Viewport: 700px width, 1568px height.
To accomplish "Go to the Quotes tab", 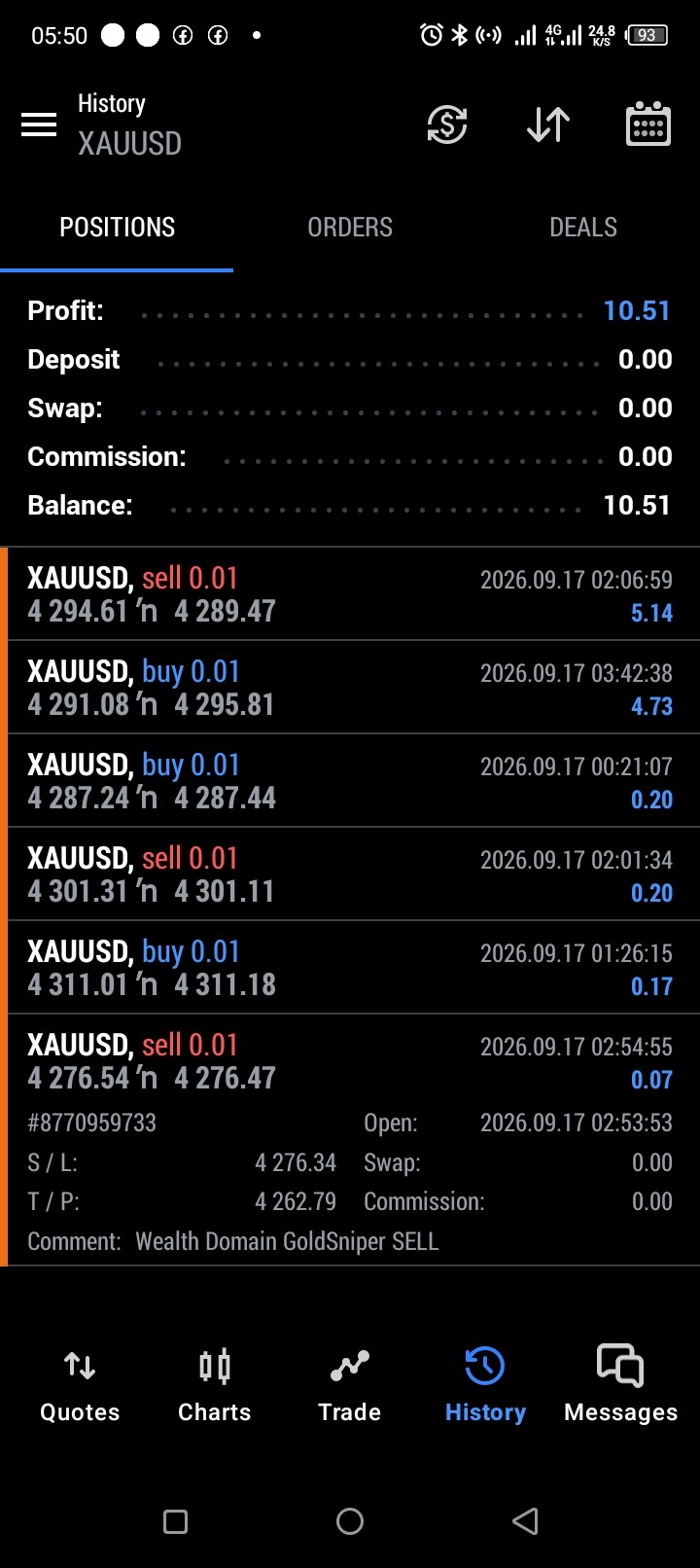I will [80, 1386].
